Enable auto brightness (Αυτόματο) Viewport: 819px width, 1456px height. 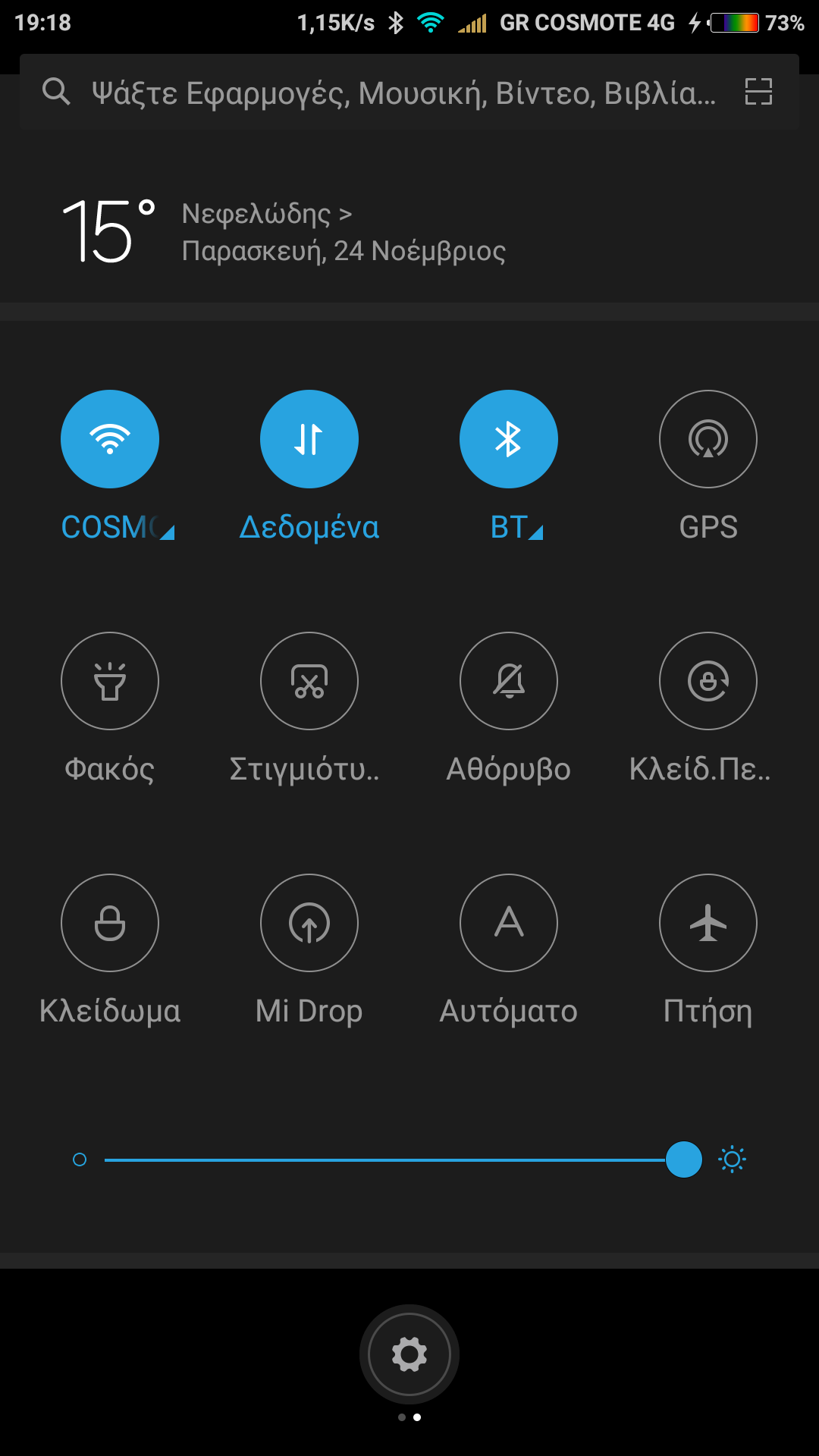tap(509, 923)
